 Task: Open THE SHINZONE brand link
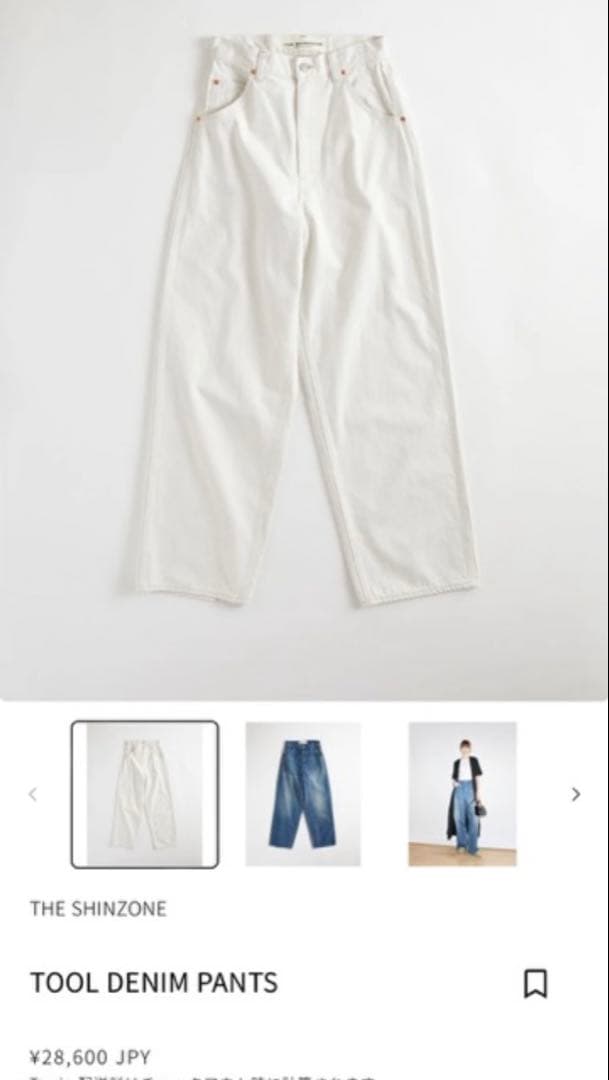pos(98,908)
